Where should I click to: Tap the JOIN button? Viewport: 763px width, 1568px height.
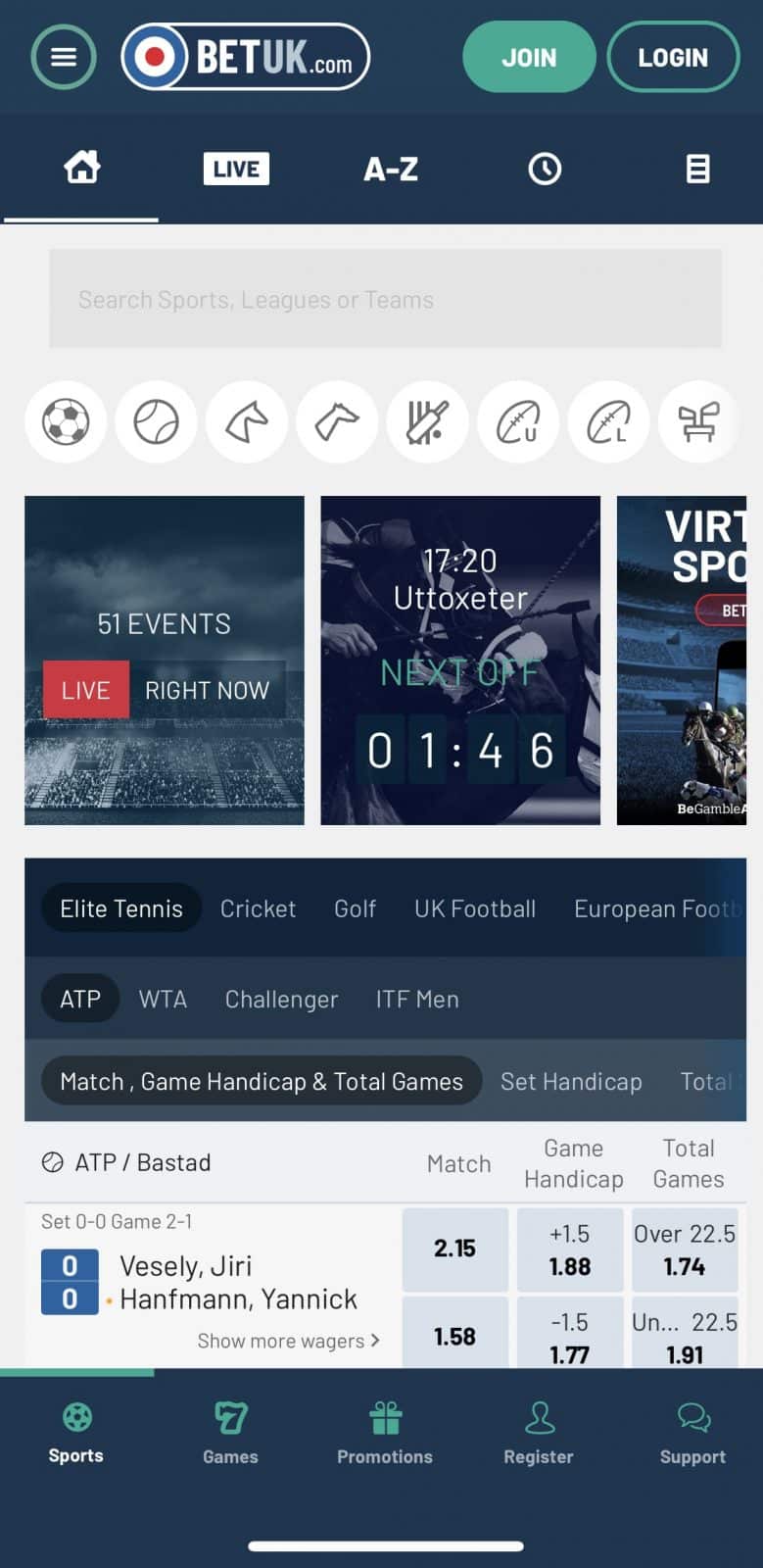[528, 58]
